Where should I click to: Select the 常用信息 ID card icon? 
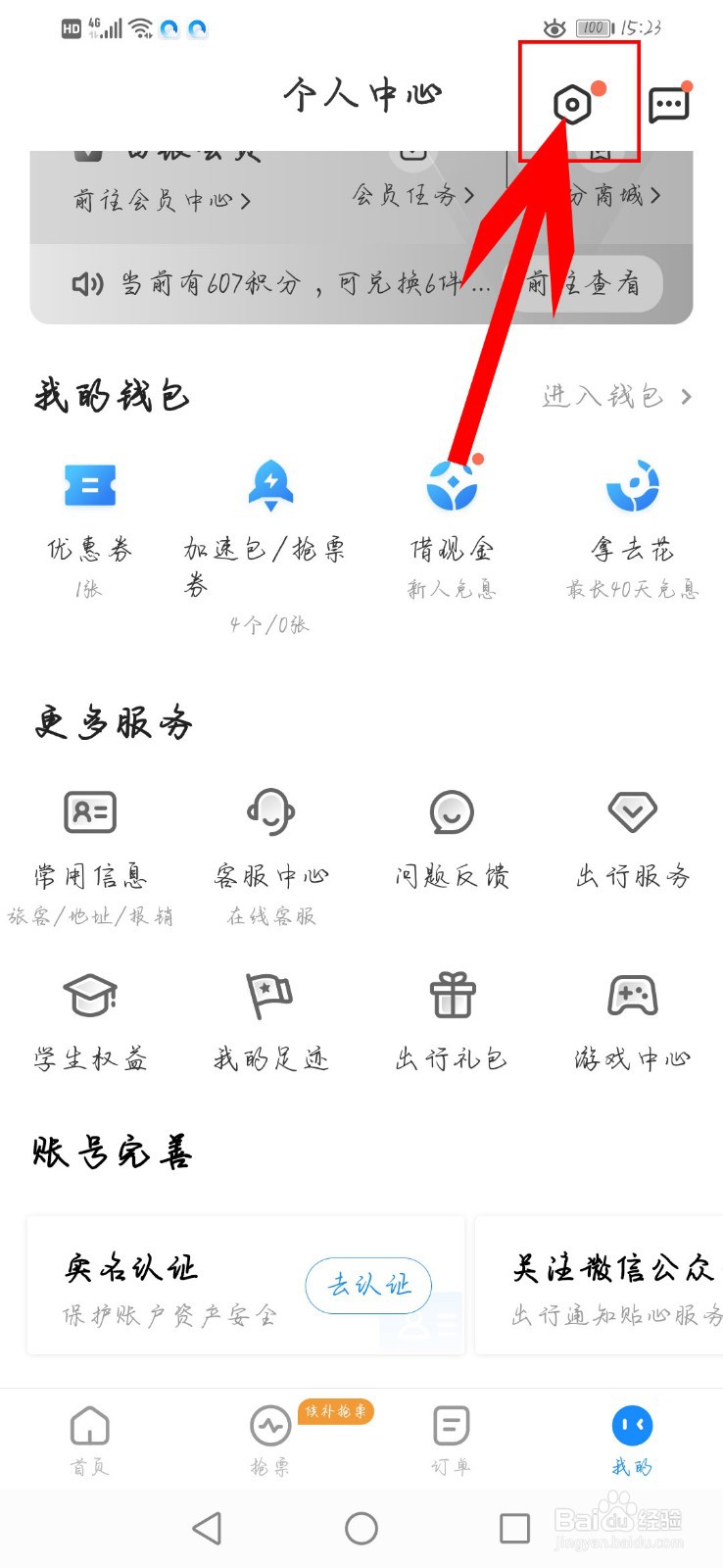tap(90, 812)
